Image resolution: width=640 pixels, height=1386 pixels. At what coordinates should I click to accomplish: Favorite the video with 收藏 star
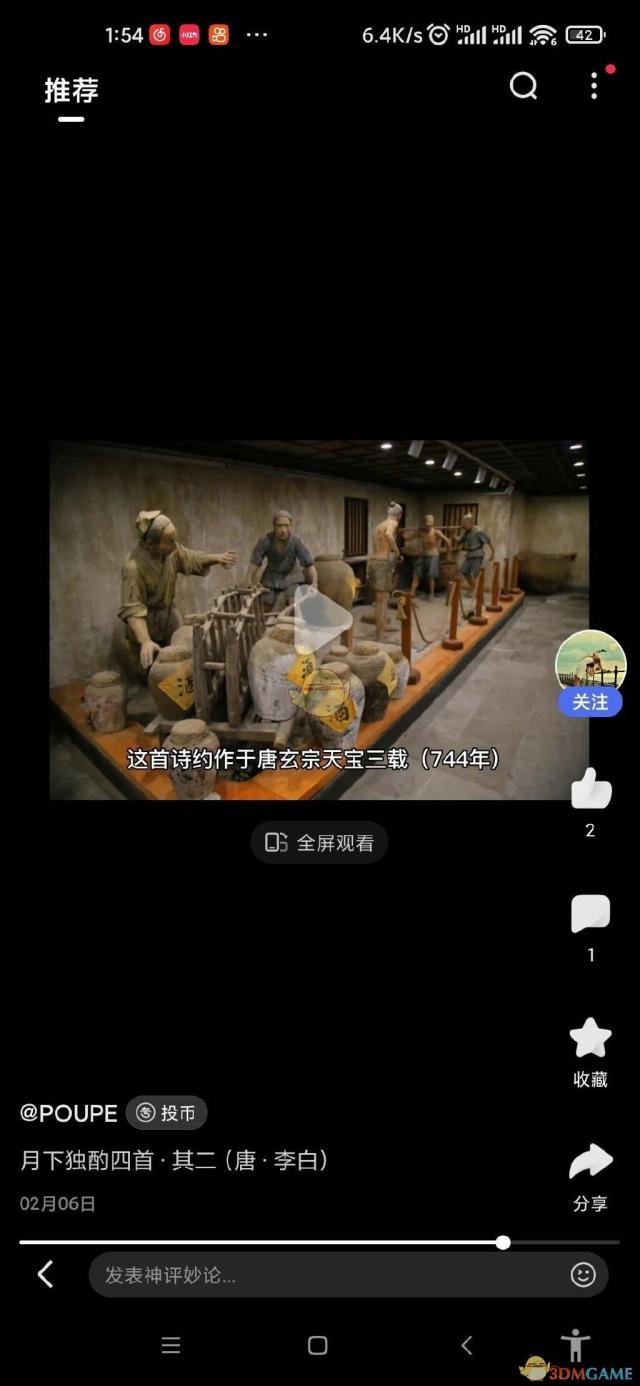click(x=590, y=1040)
